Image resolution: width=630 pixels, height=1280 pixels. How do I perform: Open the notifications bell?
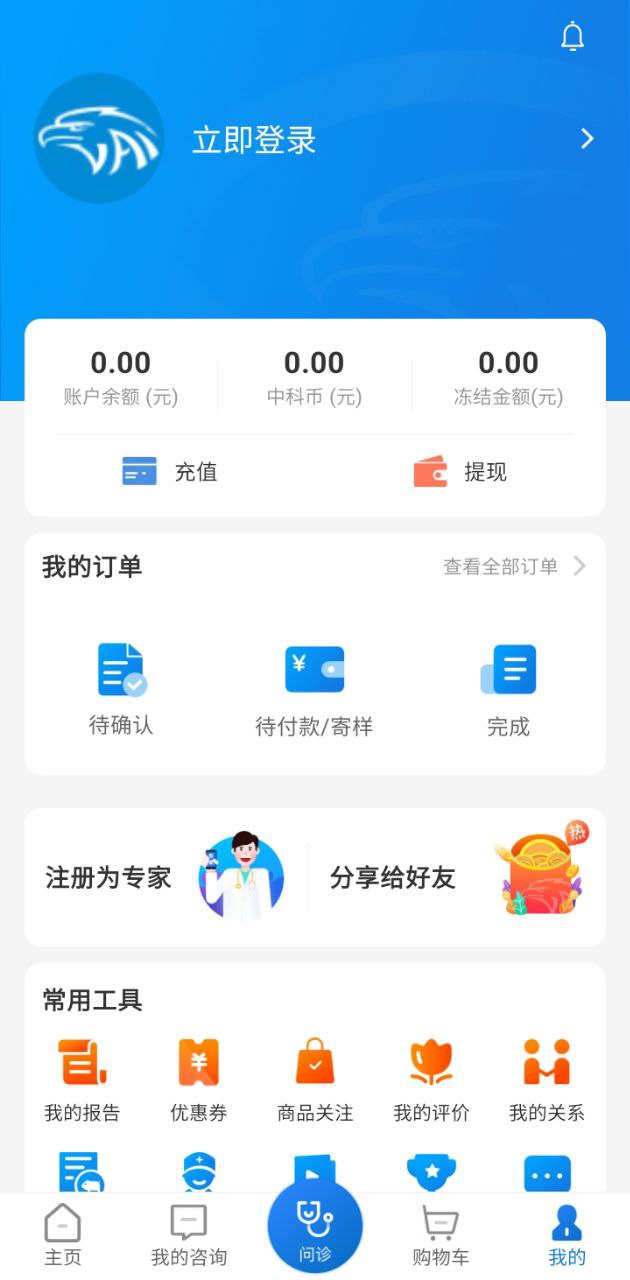click(572, 37)
